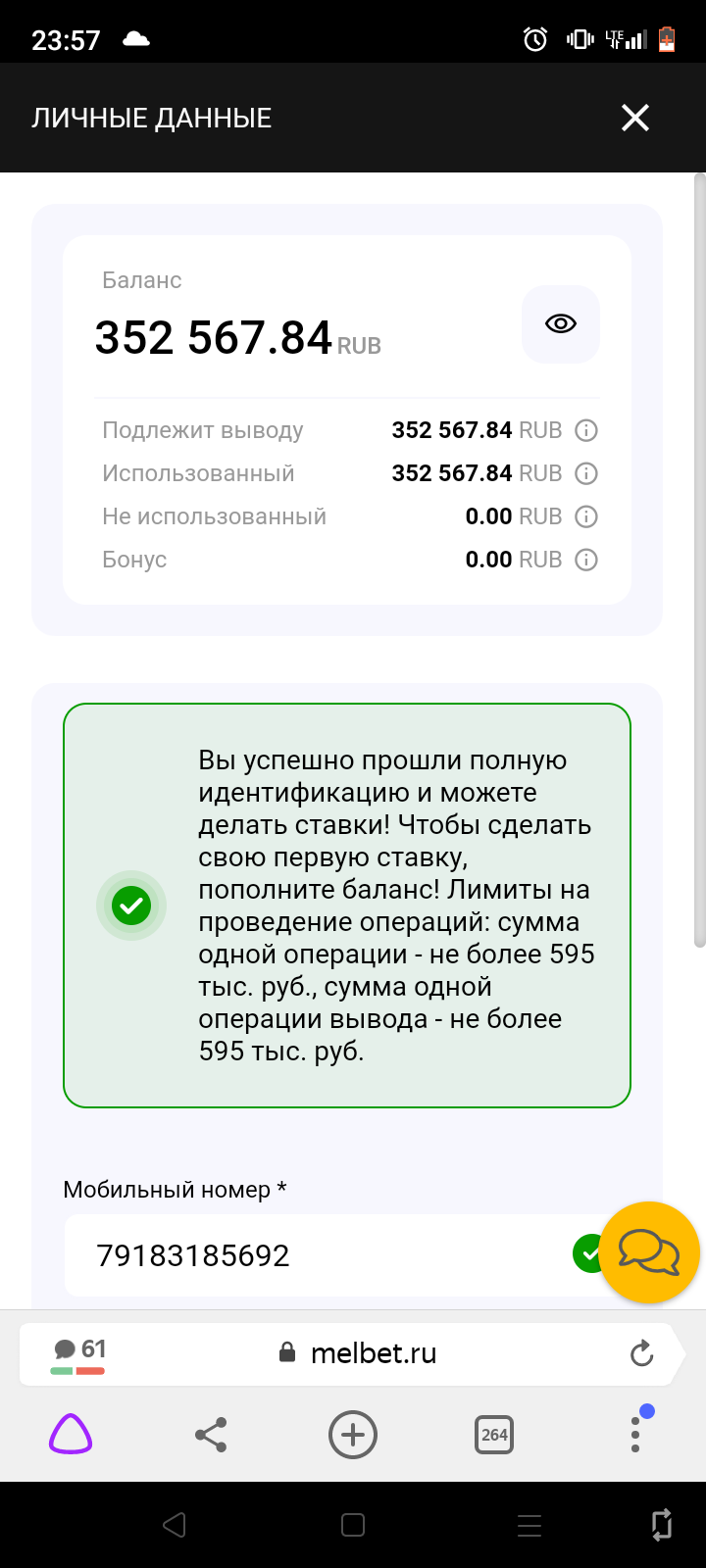The height and width of the screenshot is (1568, 706).
Task: Tap the melbet.ru address bar
Action: pos(358,1353)
